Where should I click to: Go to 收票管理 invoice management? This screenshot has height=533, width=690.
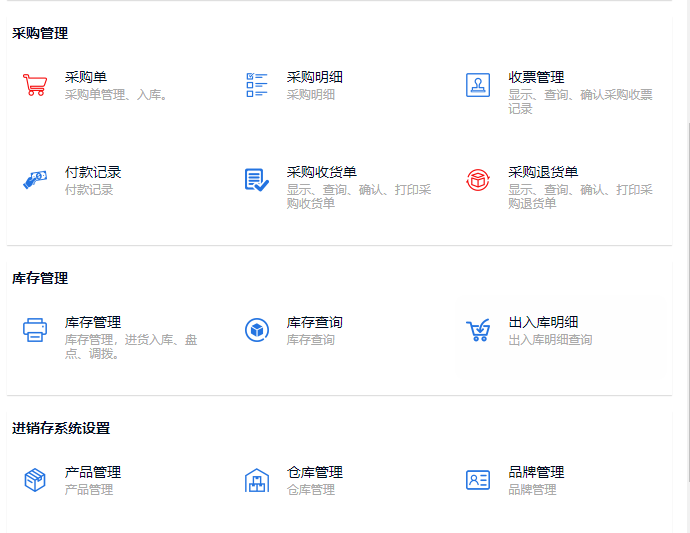click(536, 78)
